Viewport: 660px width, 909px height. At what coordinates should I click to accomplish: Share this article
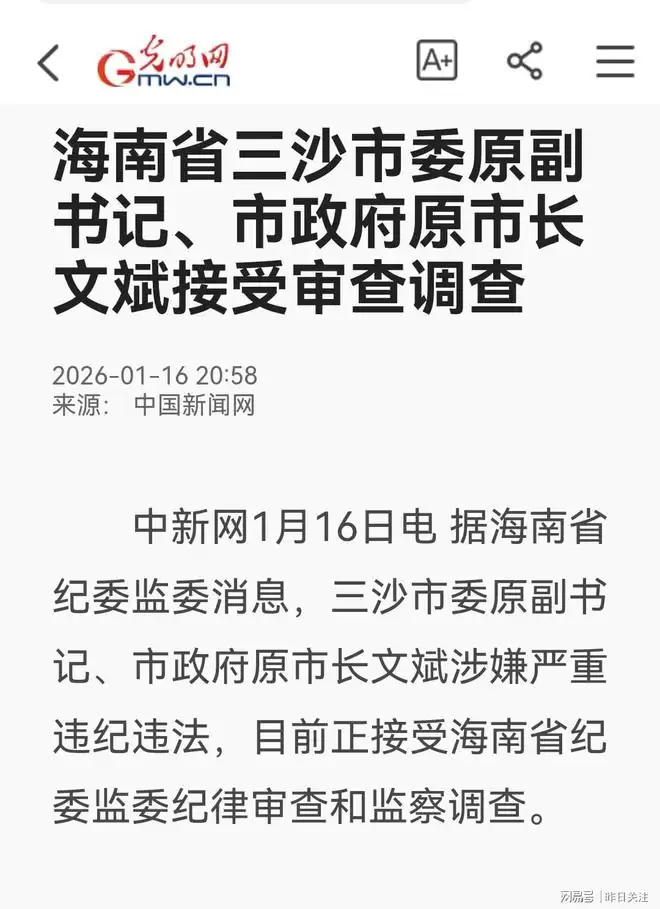(x=525, y=61)
